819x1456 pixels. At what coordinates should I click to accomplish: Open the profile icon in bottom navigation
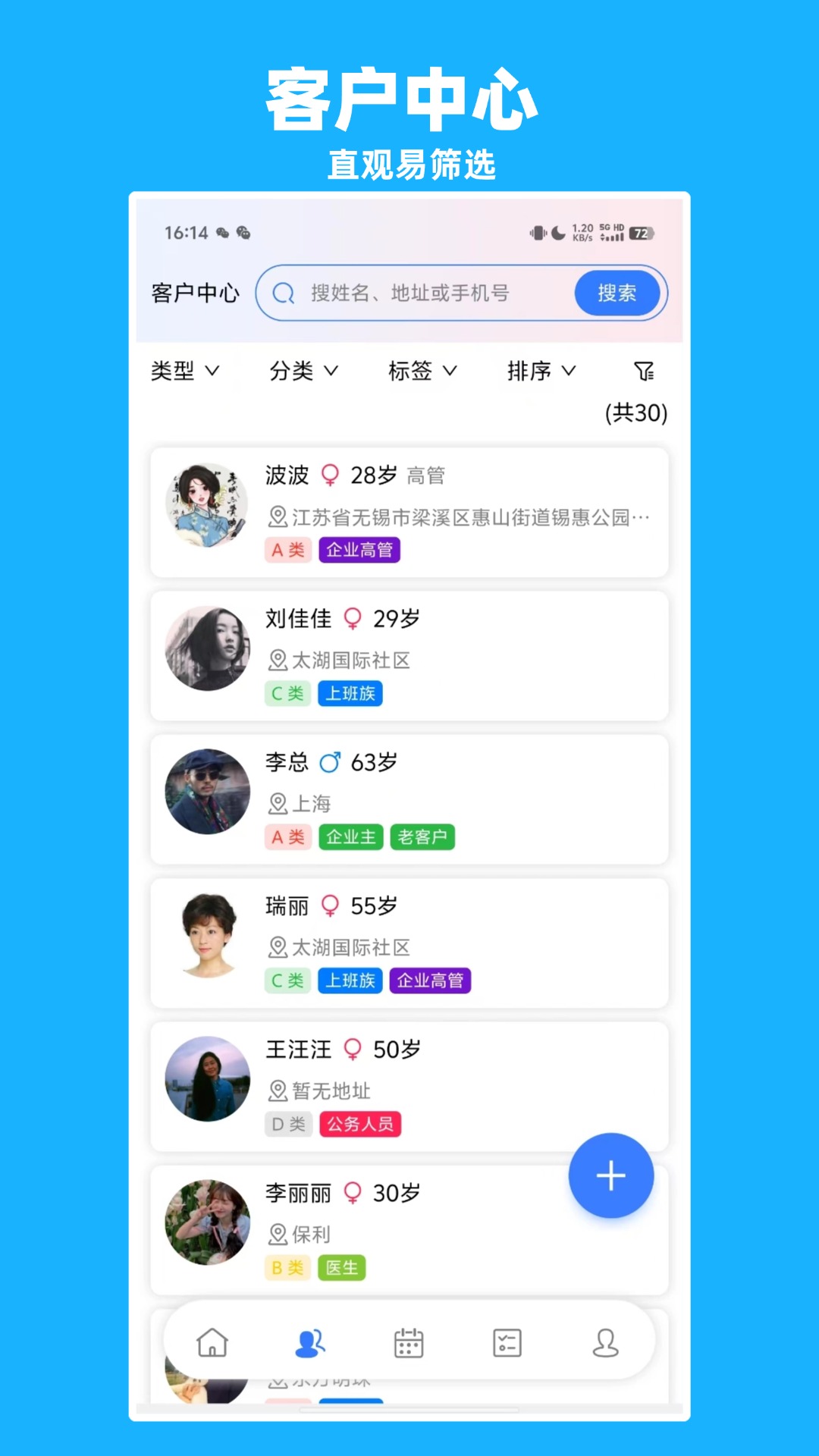point(605,1341)
